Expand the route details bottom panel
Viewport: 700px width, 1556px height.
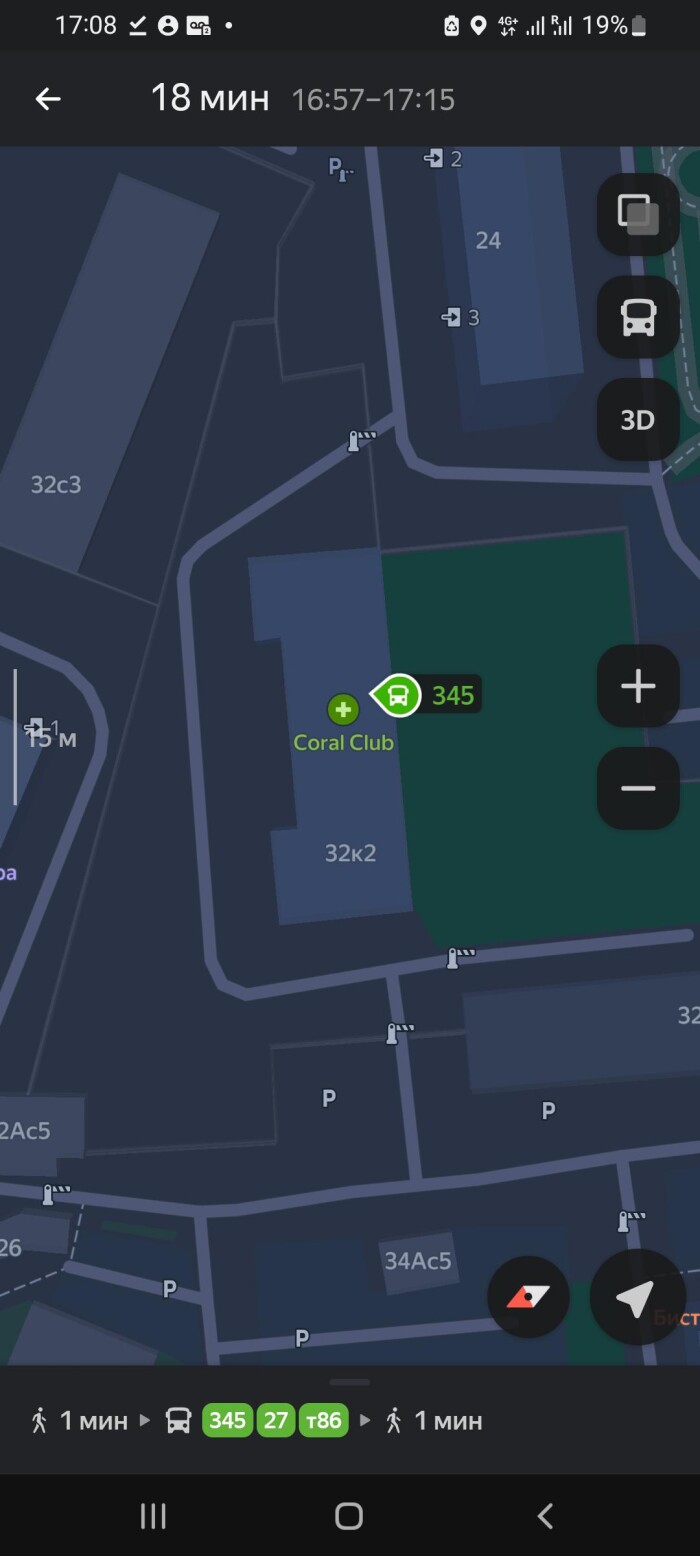(x=349, y=1383)
